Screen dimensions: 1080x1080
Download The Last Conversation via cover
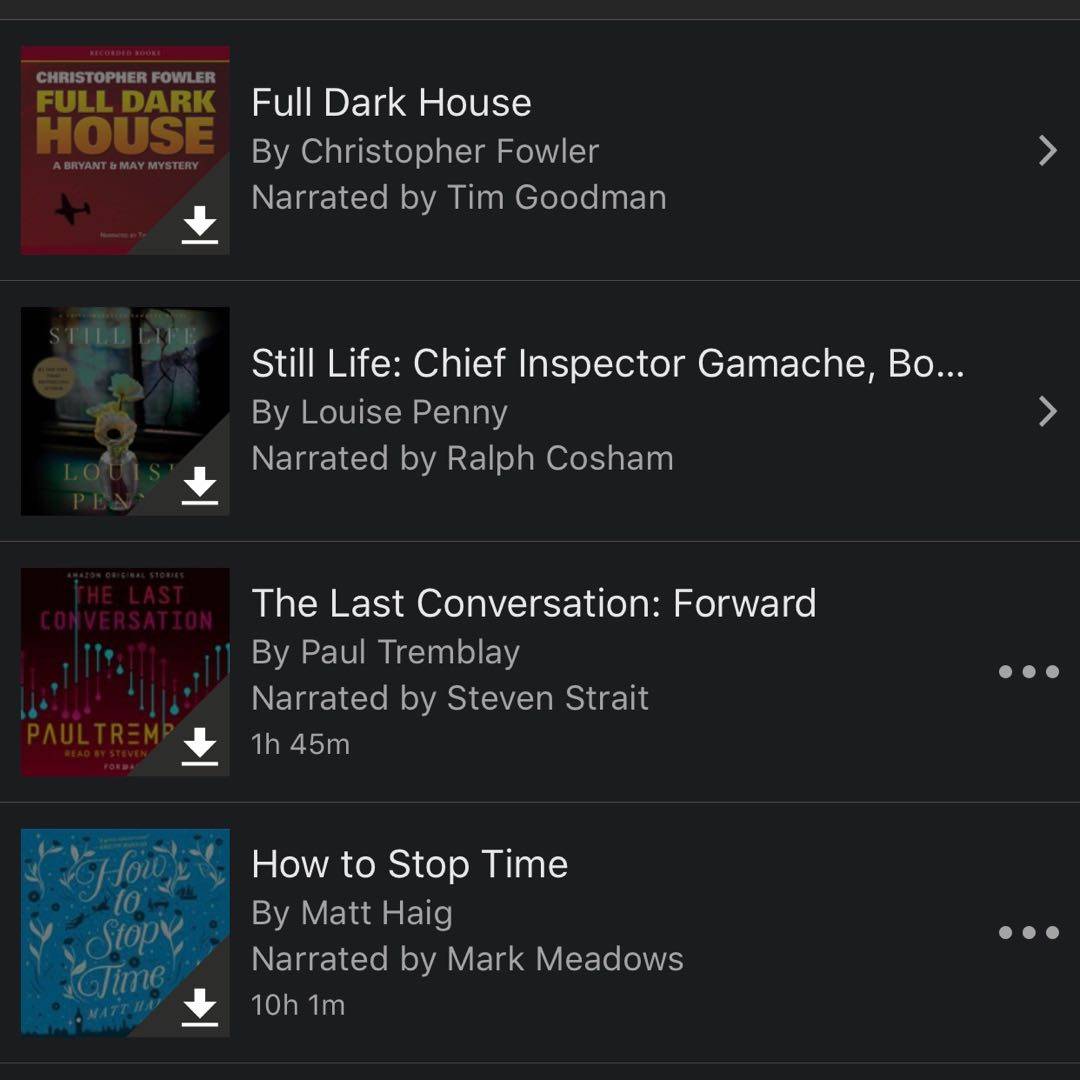(x=200, y=747)
